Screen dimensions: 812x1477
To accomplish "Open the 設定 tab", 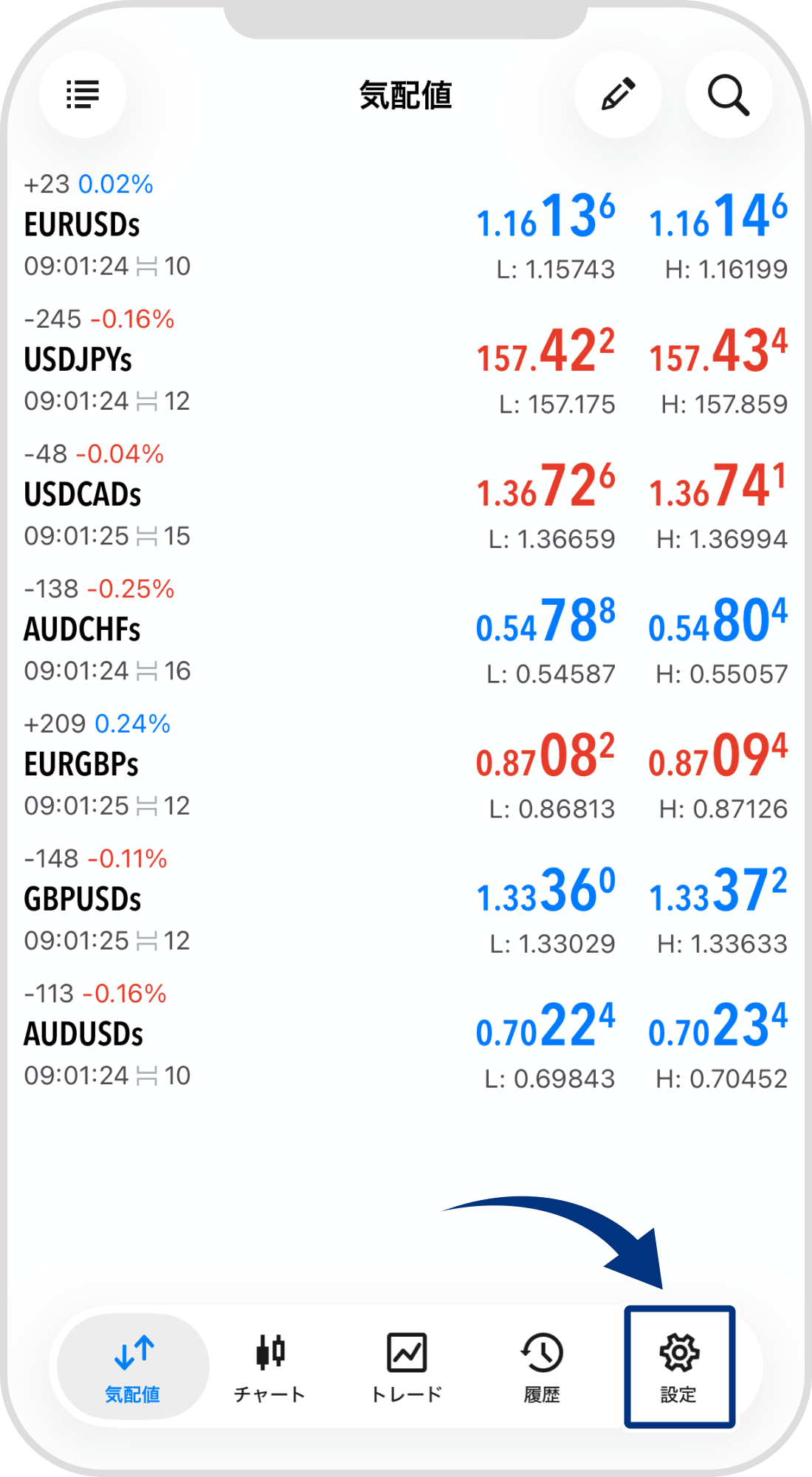I will tap(679, 1367).
